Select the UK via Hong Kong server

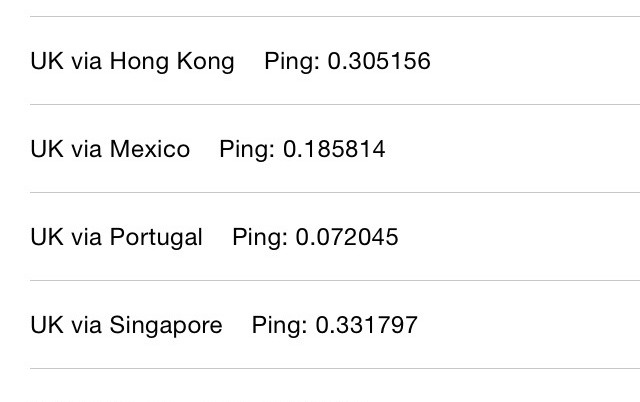click(132, 61)
